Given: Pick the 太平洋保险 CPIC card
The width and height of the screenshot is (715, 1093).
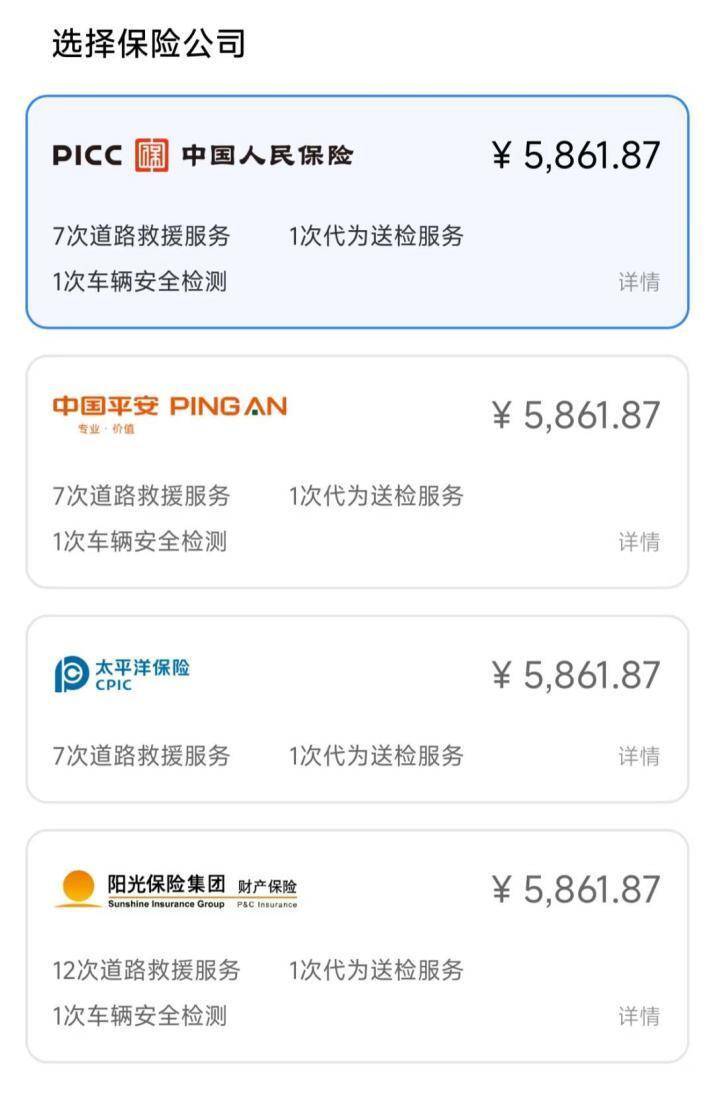Looking at the screenshot, I should click(356, 708).
